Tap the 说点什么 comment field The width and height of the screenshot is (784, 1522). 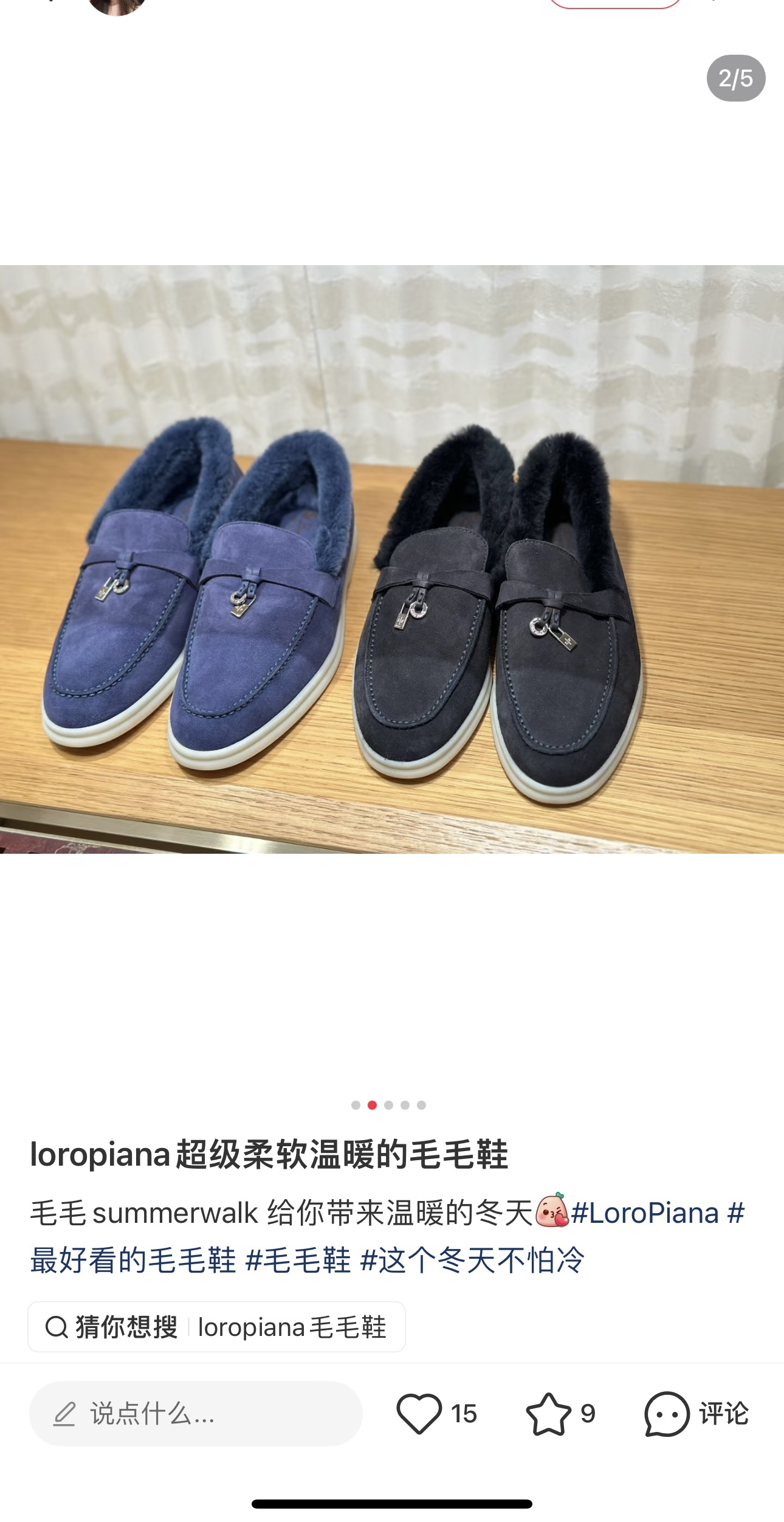pos(194,1414)
